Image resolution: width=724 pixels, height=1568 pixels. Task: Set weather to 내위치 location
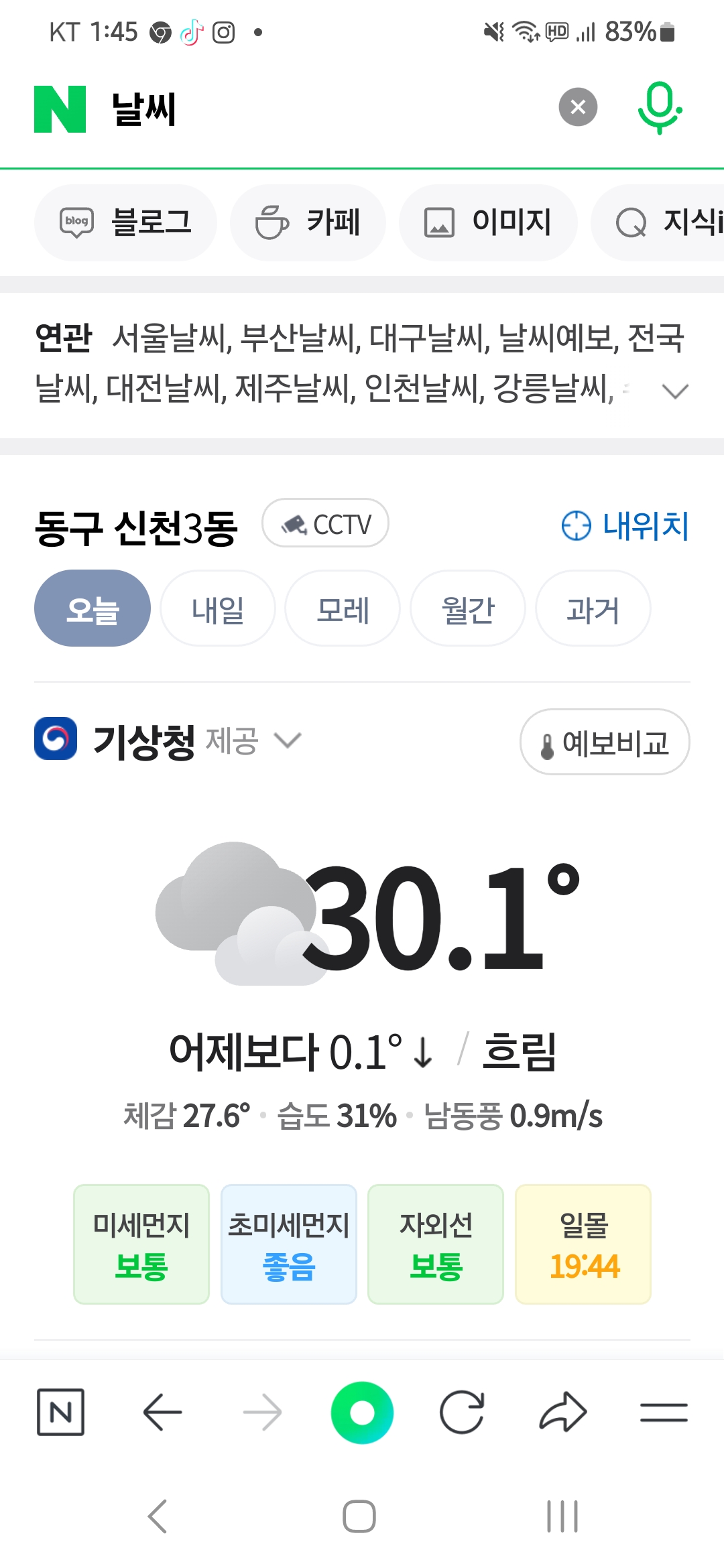coord(625,525)
